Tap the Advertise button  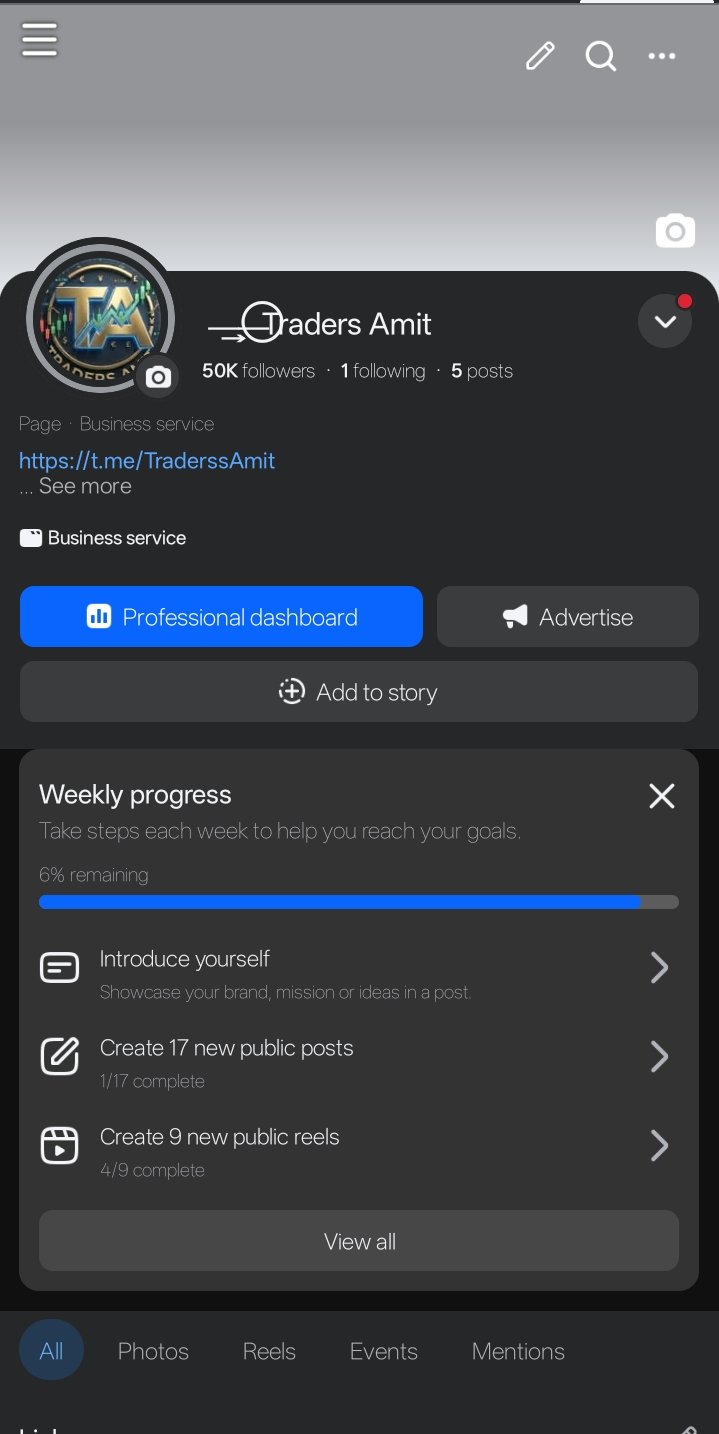point(567,617)
